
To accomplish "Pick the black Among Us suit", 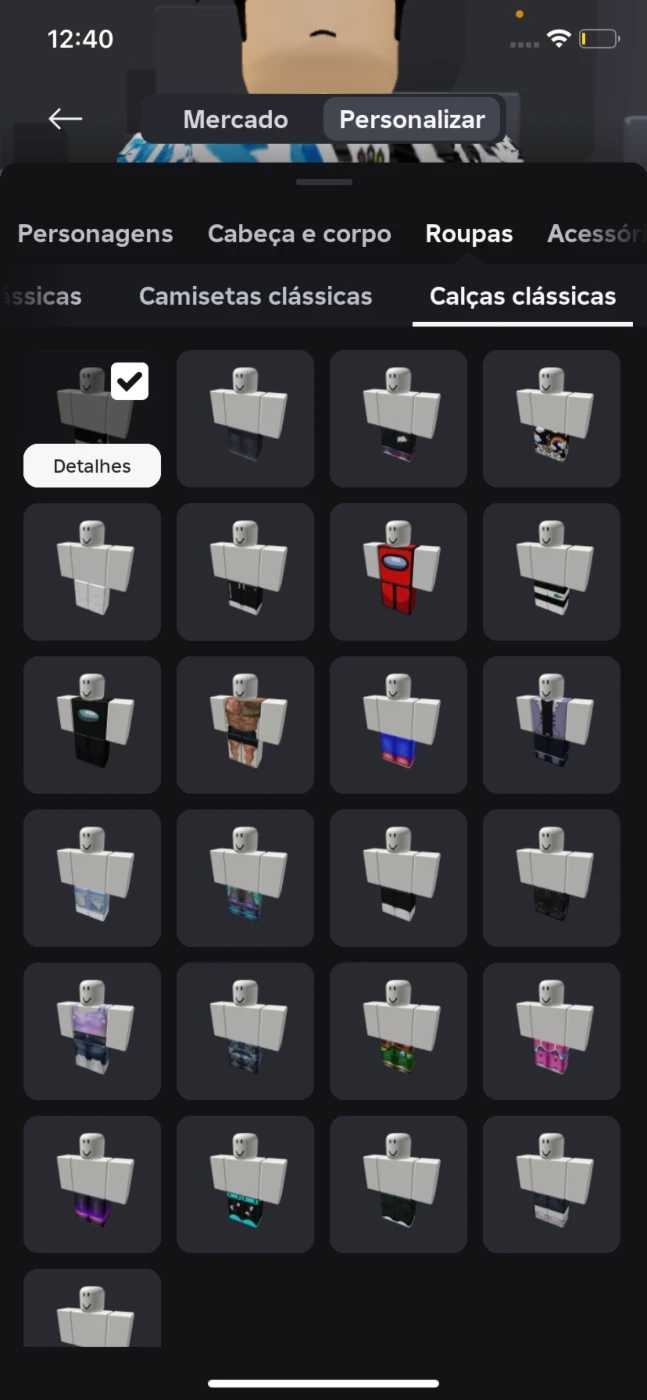I will [x=92, y=725].
